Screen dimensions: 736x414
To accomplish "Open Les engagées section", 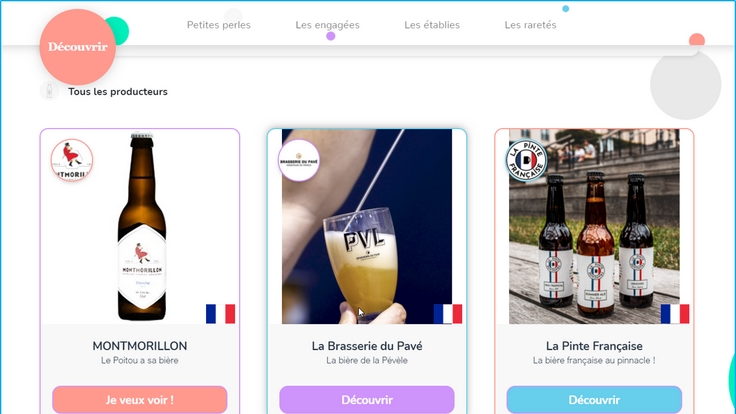I will (327, 25).
